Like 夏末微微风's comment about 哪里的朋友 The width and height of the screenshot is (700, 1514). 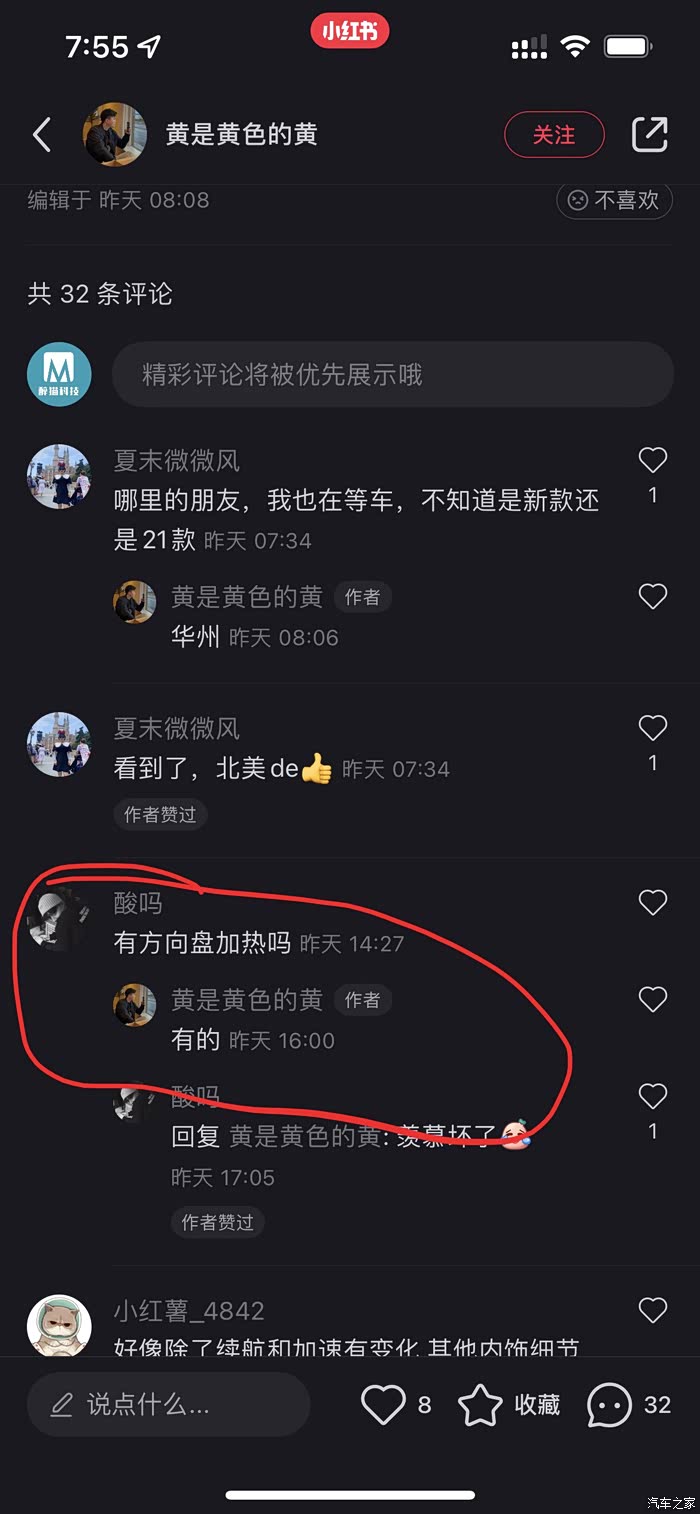[652, 460]
